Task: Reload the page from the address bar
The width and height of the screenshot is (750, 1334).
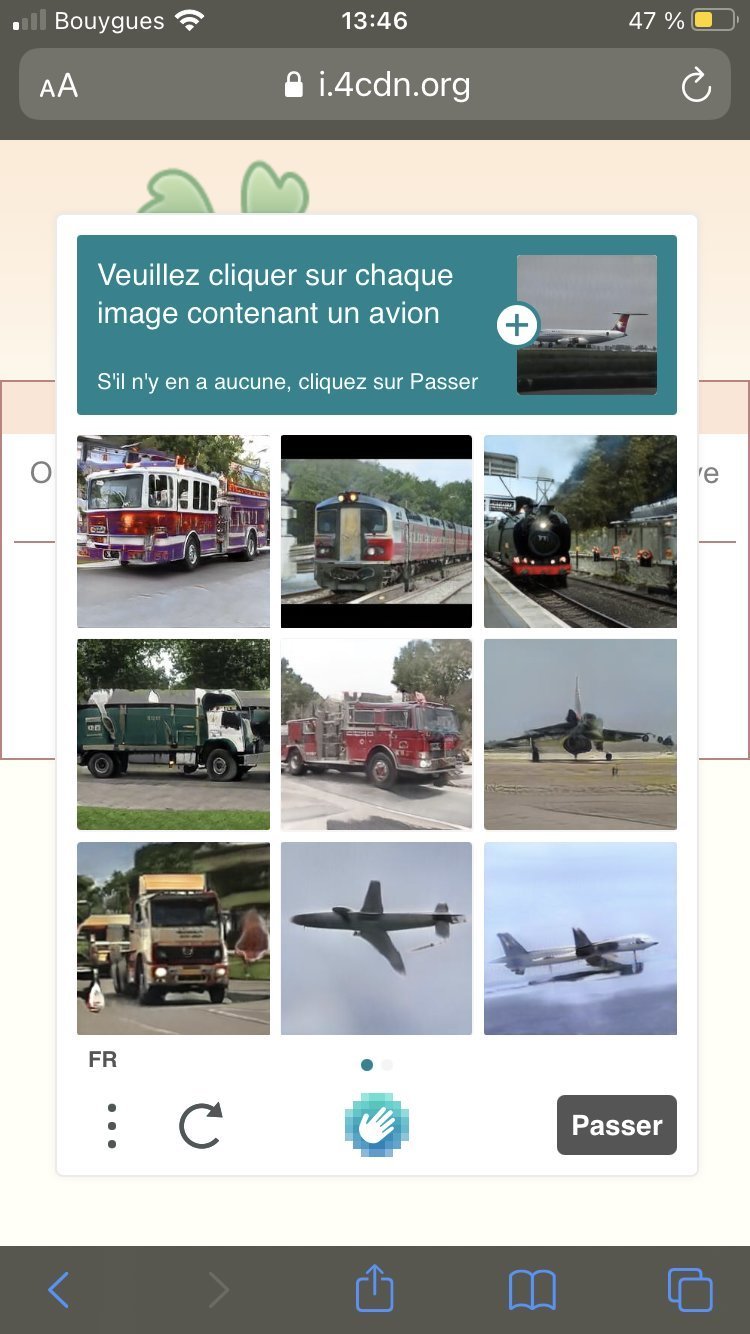Action: click(696, 86)
